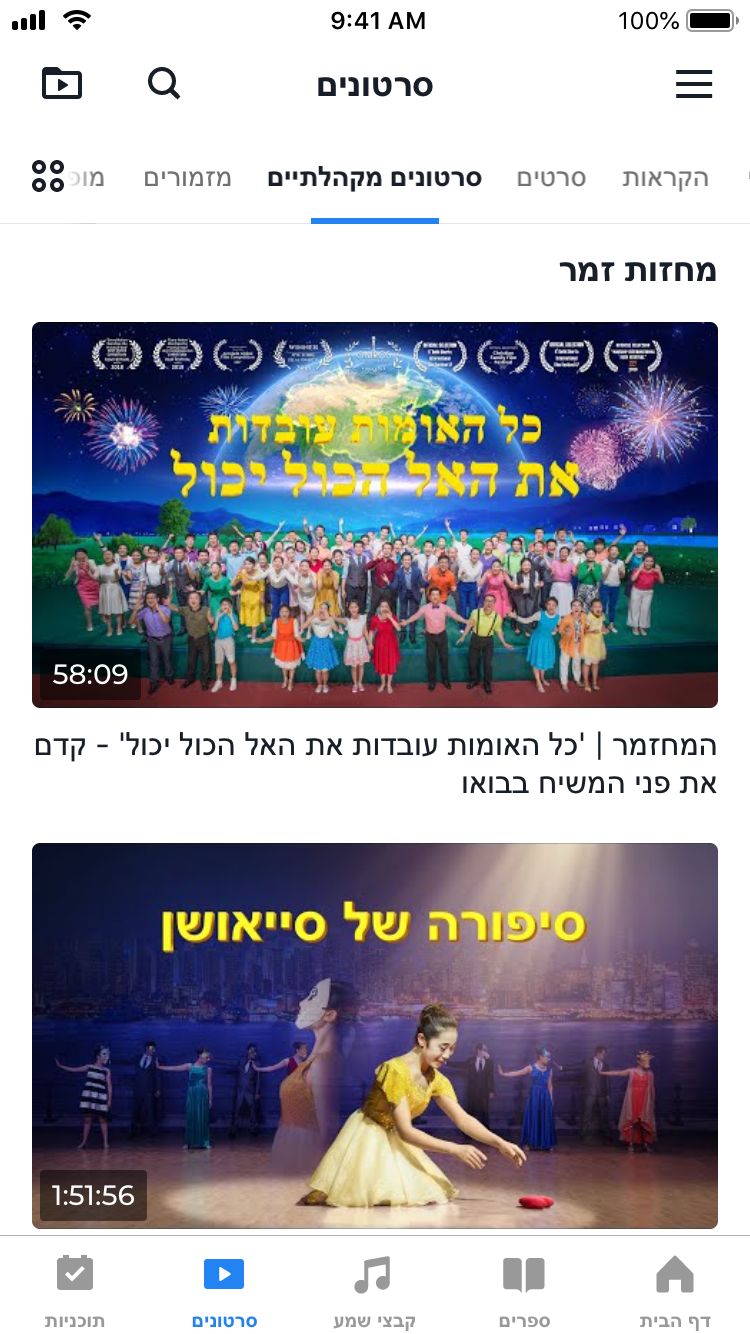Open the search magnifier
The height and width of the screenshot is (1334, 750).
[164, 83]
